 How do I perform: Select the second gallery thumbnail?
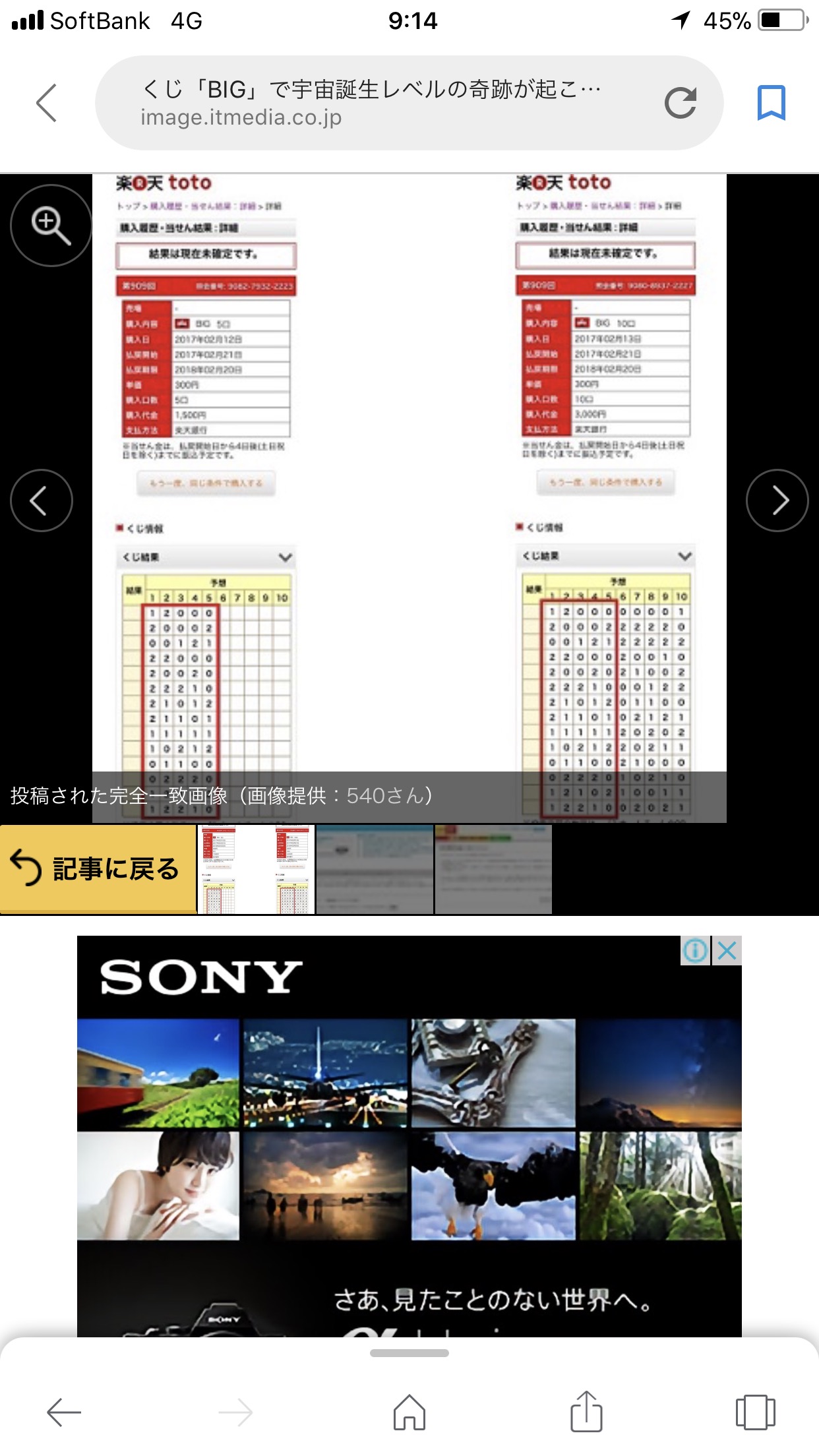pyautogui.click(x=375, y=869)
